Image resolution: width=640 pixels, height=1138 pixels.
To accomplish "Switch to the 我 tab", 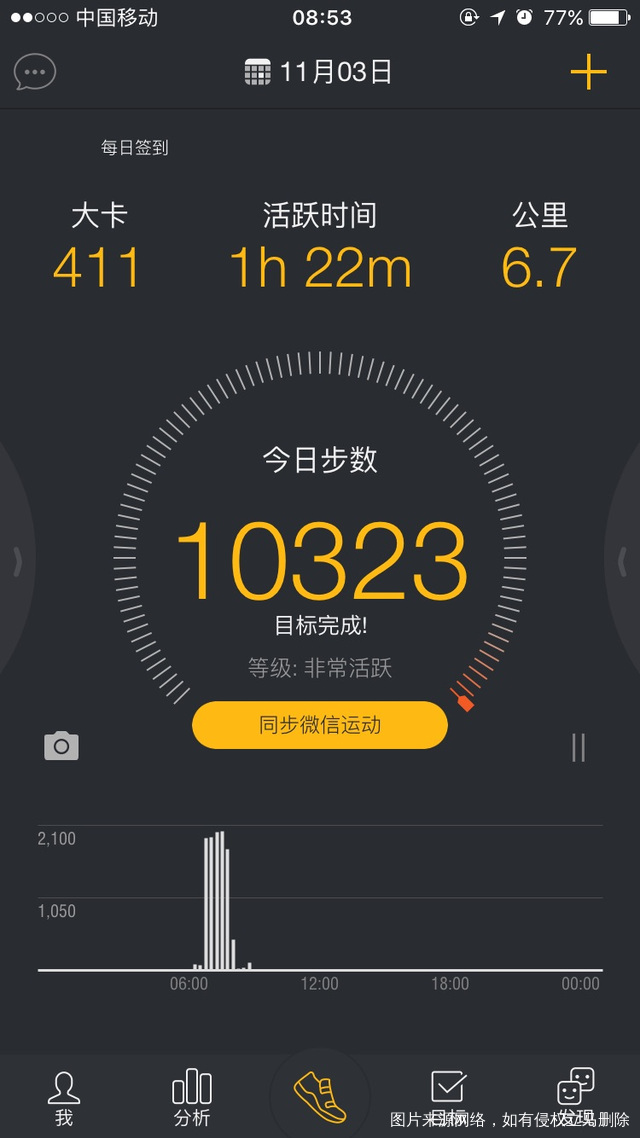I will 64,1097.
